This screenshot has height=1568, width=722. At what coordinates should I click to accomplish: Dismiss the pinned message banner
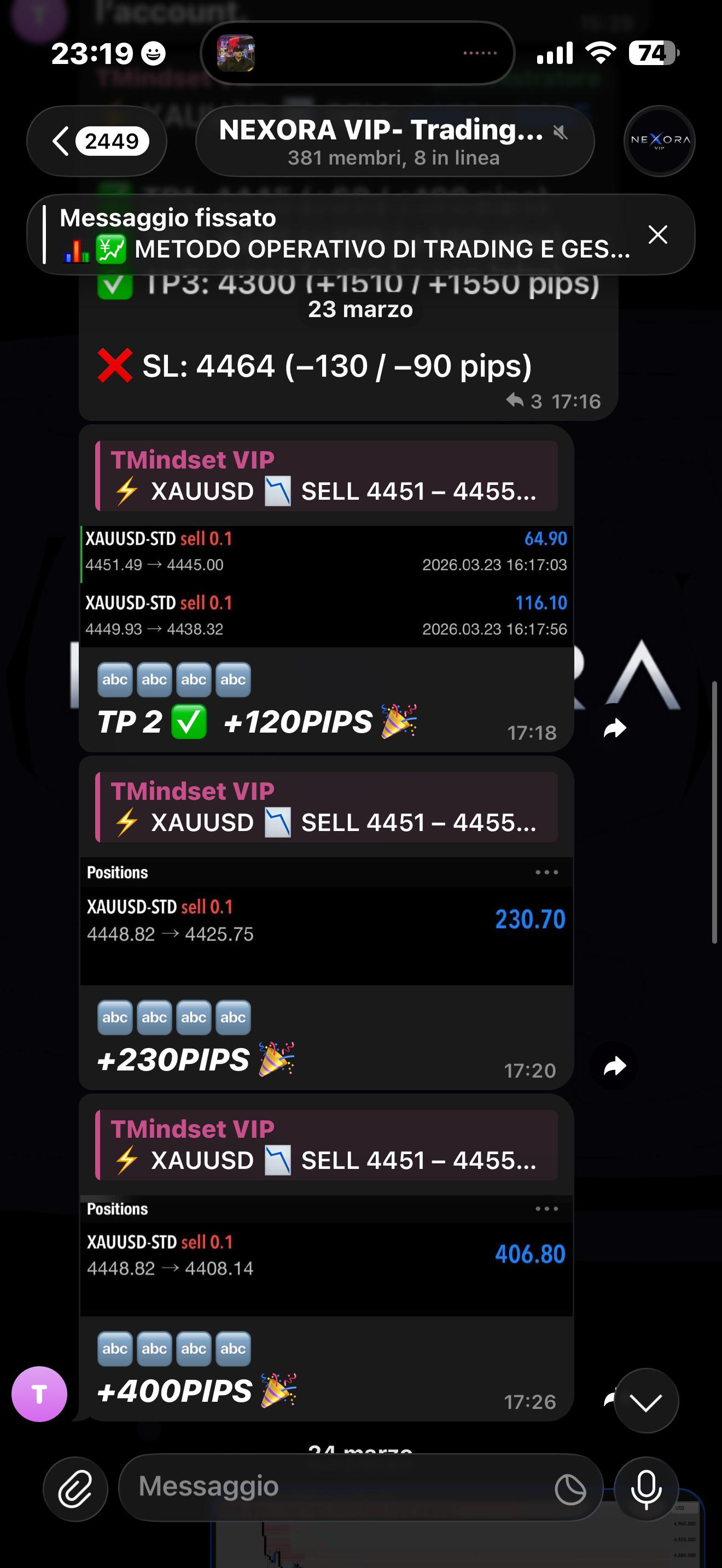click(x=657, y=235)
